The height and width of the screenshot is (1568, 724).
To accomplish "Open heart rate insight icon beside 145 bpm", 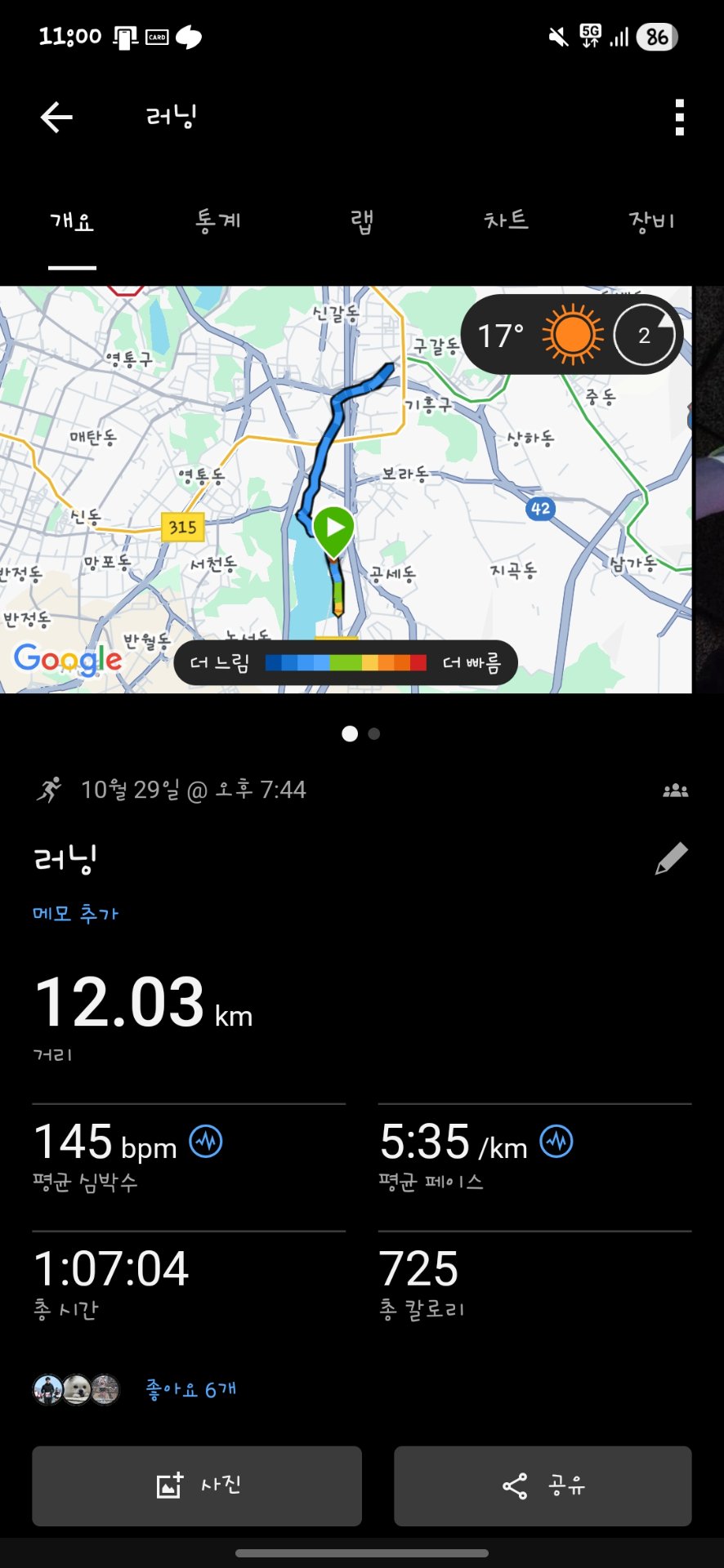I will click(x=206, y=1141).
